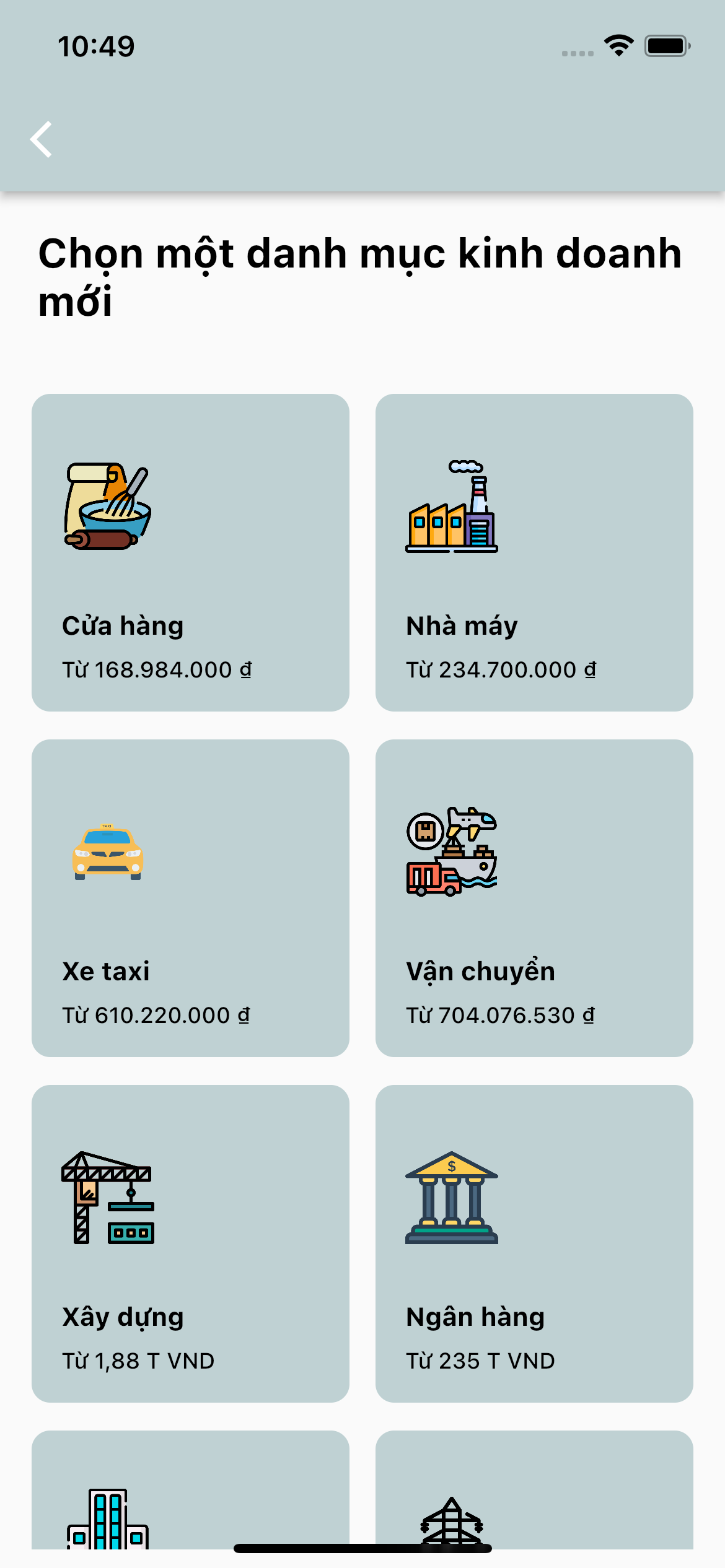Screen dimensions: 725x1568
Task: Select the Cửa hàng business category
Action: tap(190, 552)
